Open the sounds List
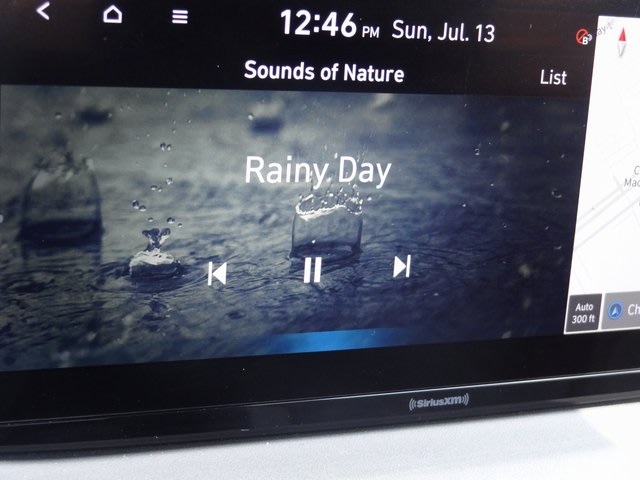Viewport: 640px width, 480px height. 552,77
